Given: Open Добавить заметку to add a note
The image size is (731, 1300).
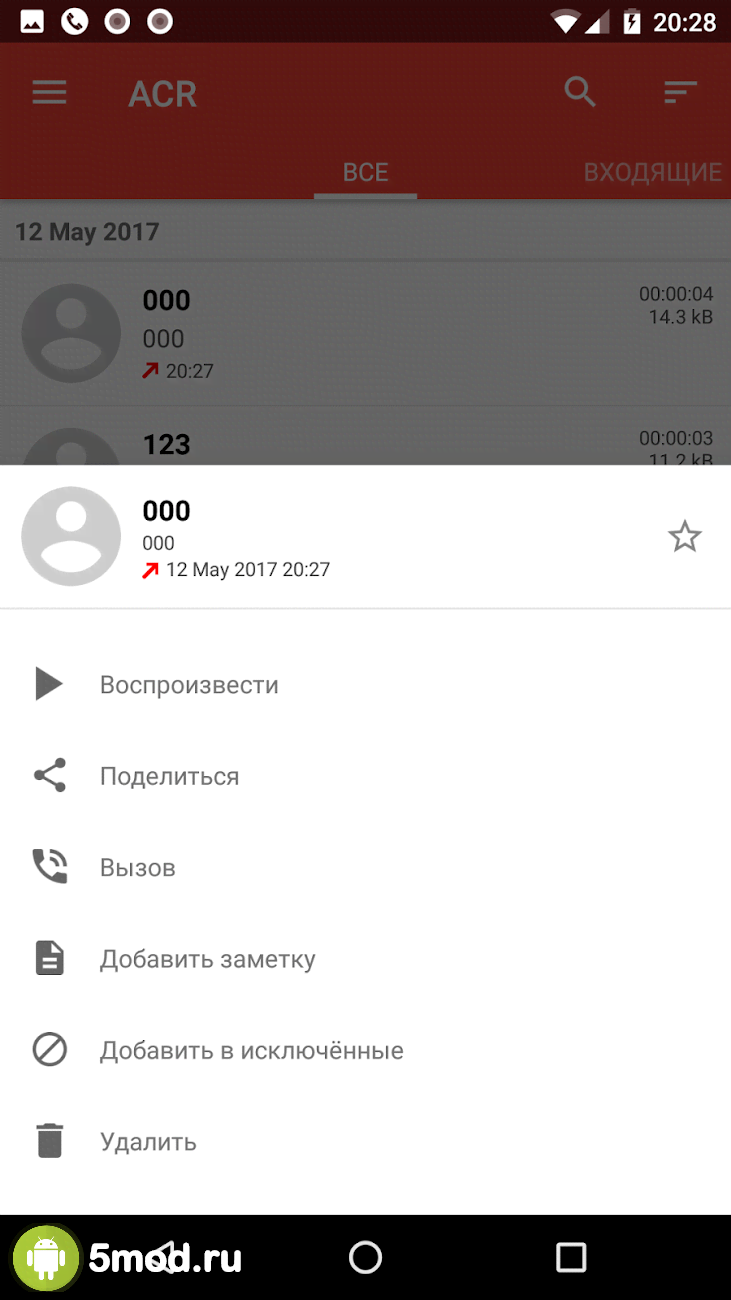Looking at the screenshot, I should pyautogui.click(x=207, y=960).
